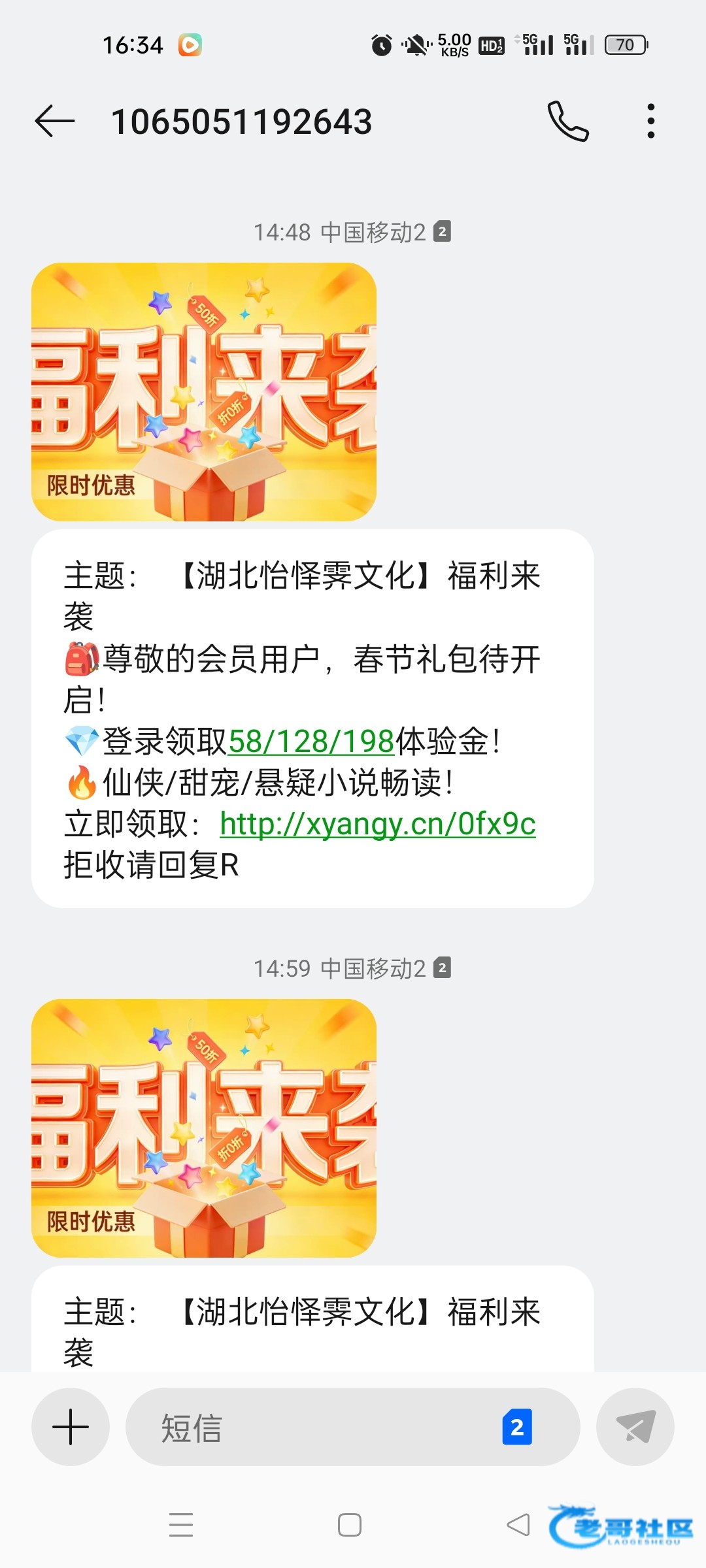Open the banner image from the 14:59 message

coord(204,1128)
